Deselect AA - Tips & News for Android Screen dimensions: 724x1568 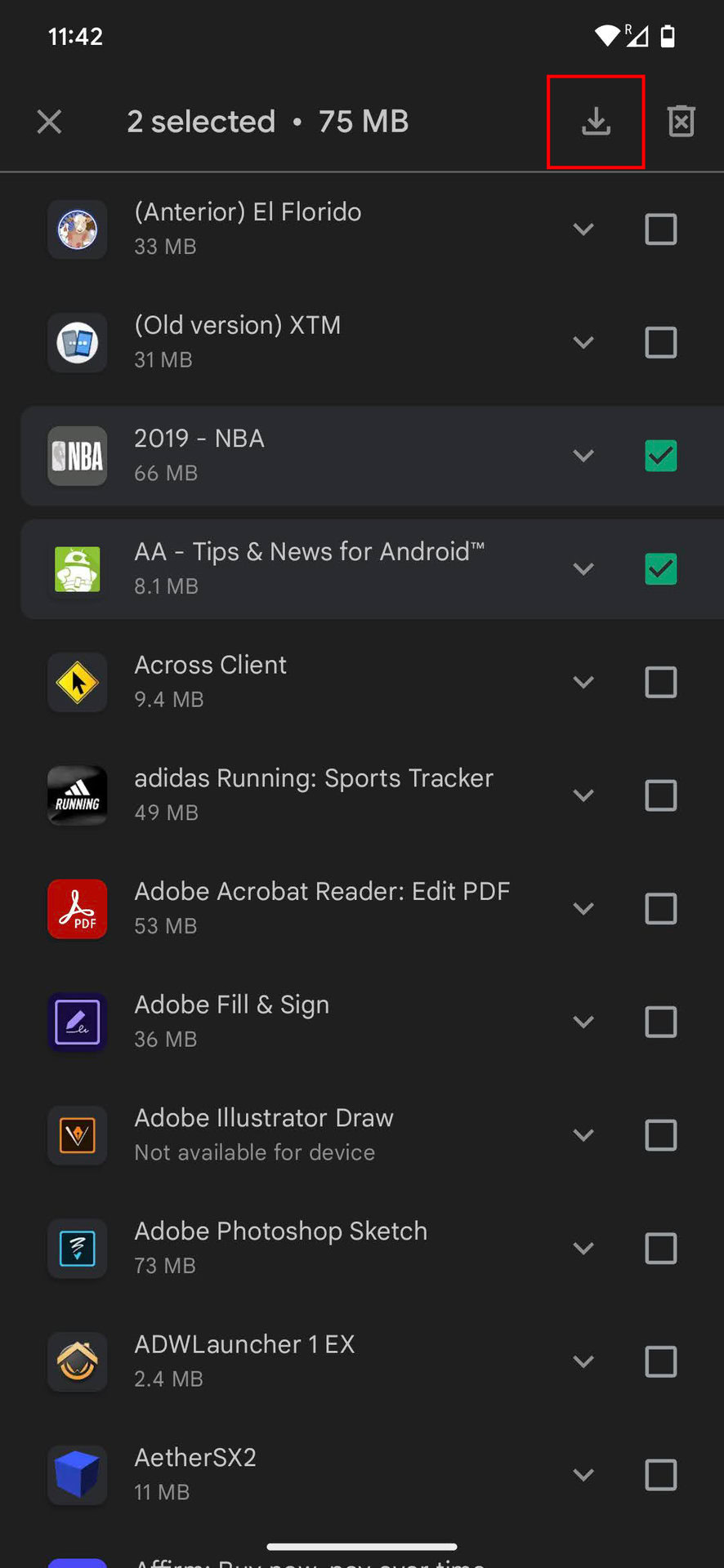point(660,569)
